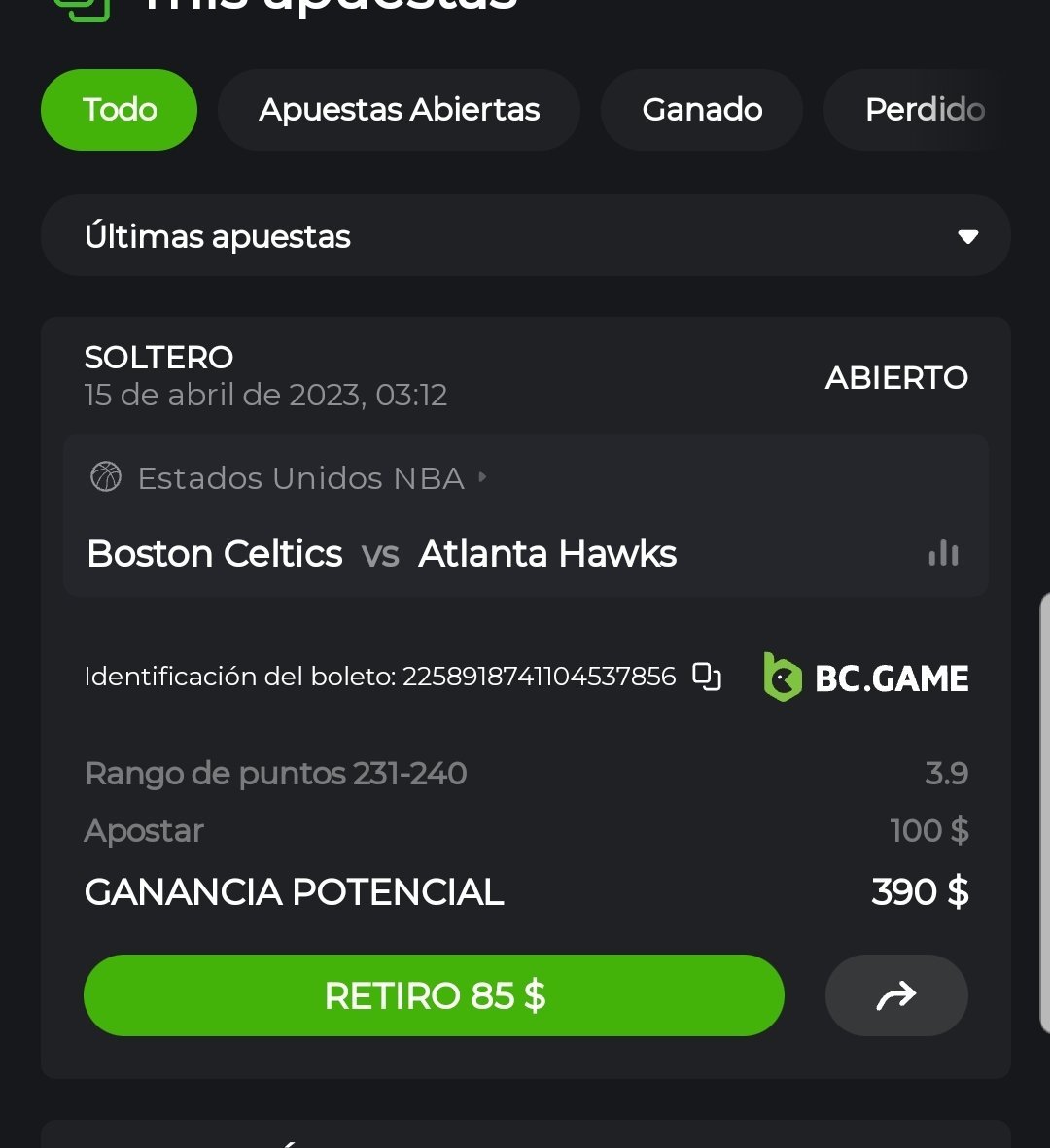The width and height of the screenshot is (1050, 1148).
Task: Share this bet slip
Action: (896, 995)
